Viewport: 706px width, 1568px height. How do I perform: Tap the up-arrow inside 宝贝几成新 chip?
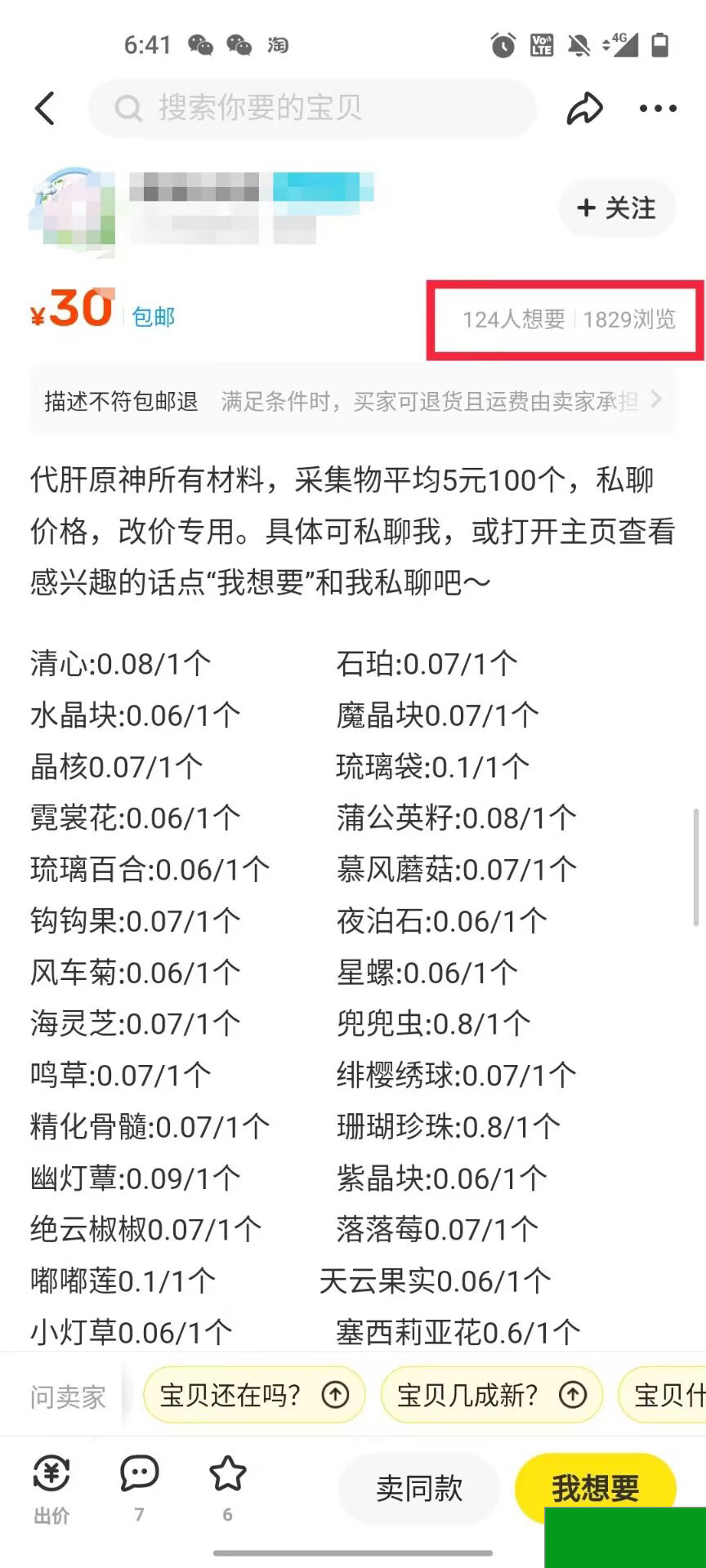click(574, 1396)
